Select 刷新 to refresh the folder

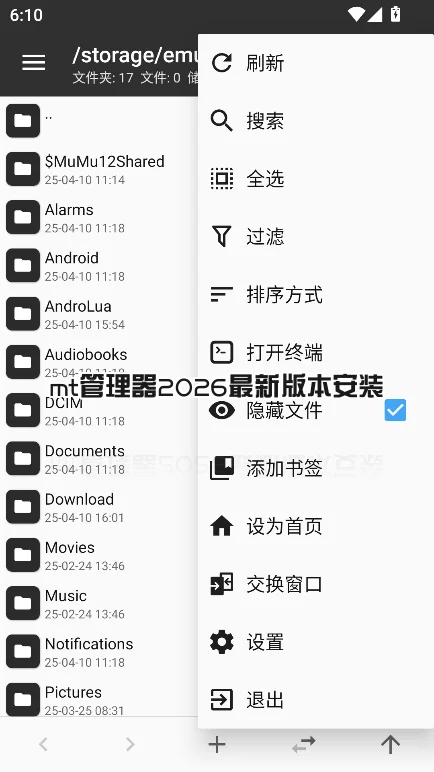[316, 63]
